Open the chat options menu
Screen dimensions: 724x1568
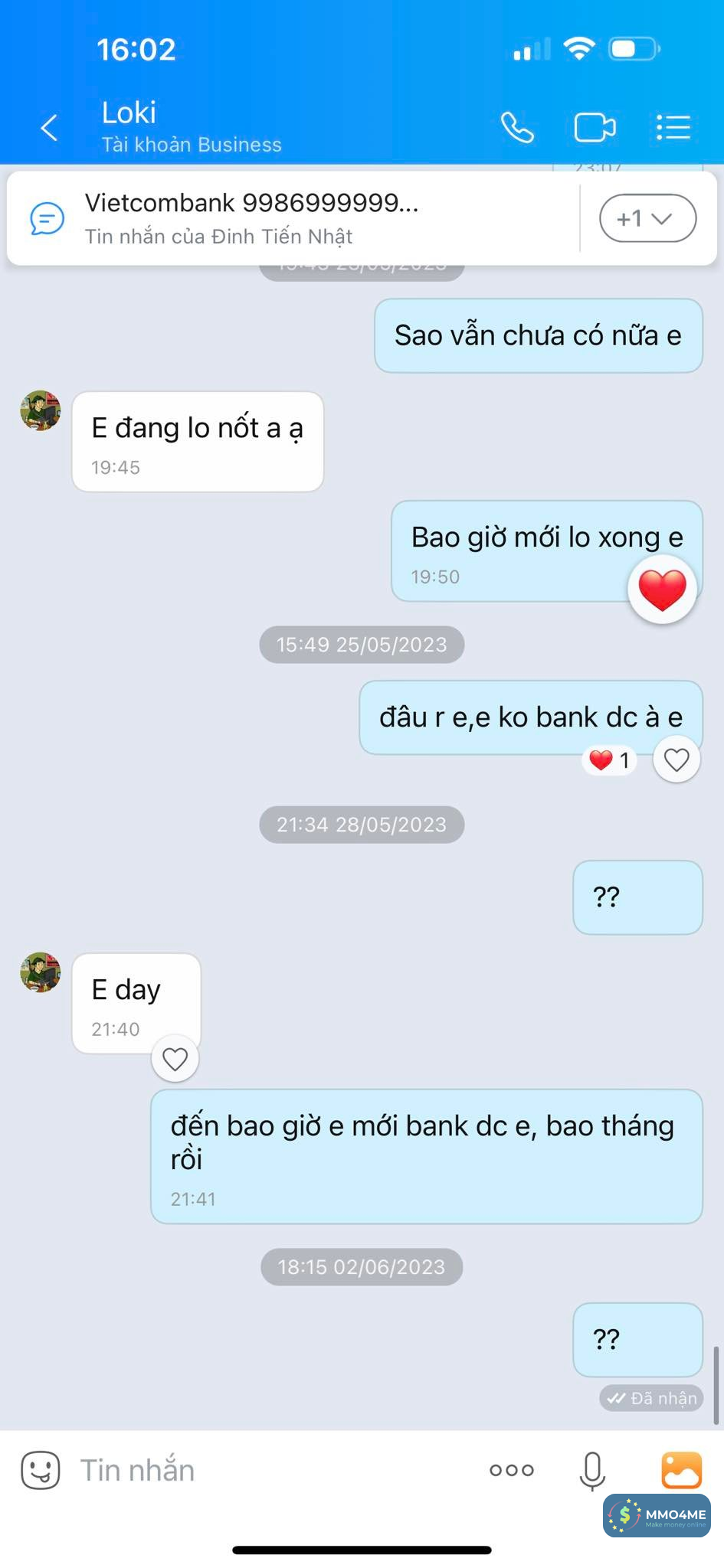(x=673, y=127)
